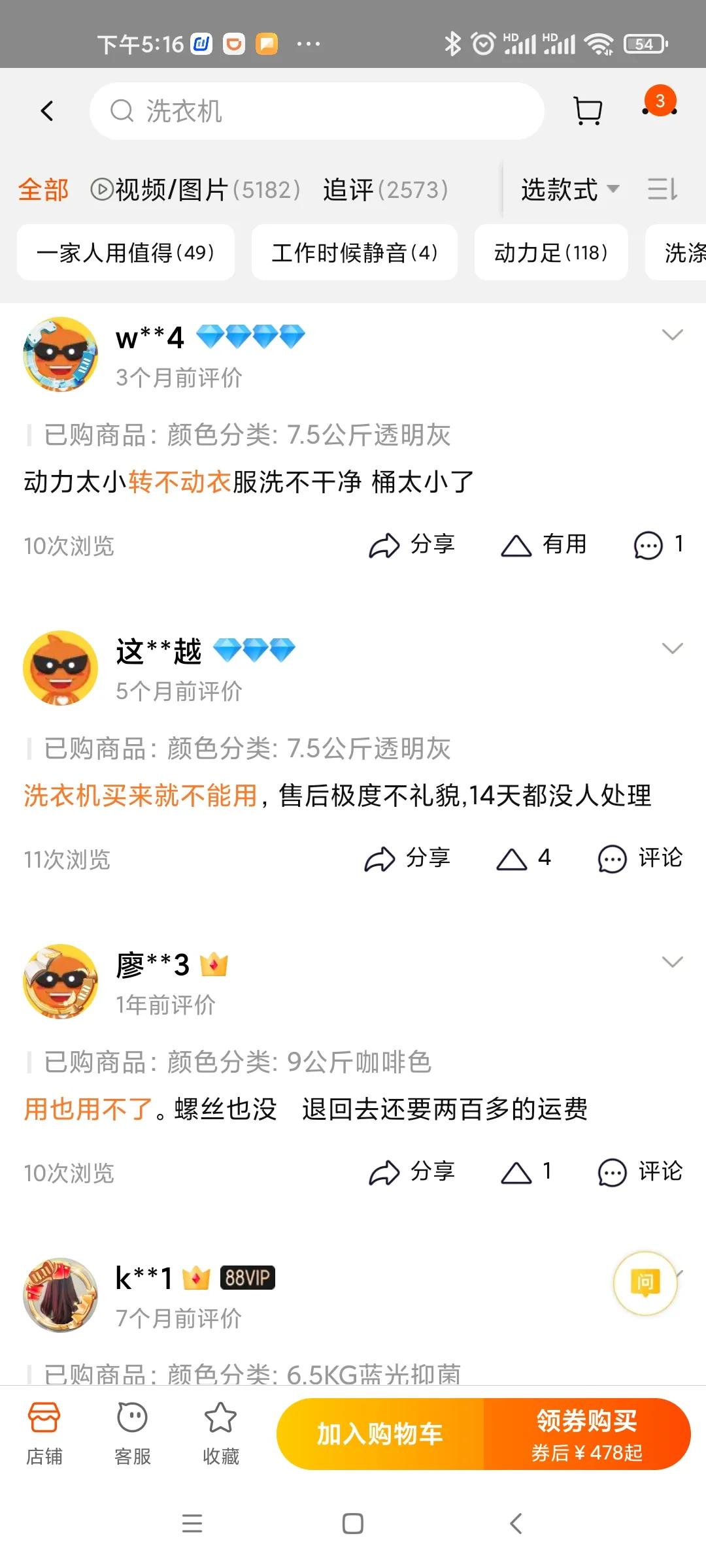This screenshot has height=1568, width=706.
Task: Upvote 廖**3's review triangle
Action: (515, 1171)
